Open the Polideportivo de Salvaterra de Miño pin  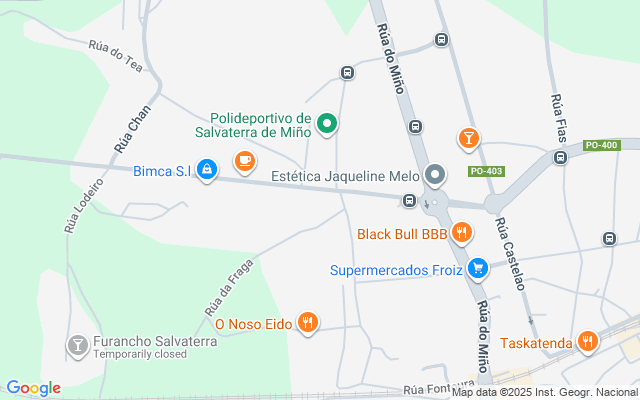tap(327, 124)
